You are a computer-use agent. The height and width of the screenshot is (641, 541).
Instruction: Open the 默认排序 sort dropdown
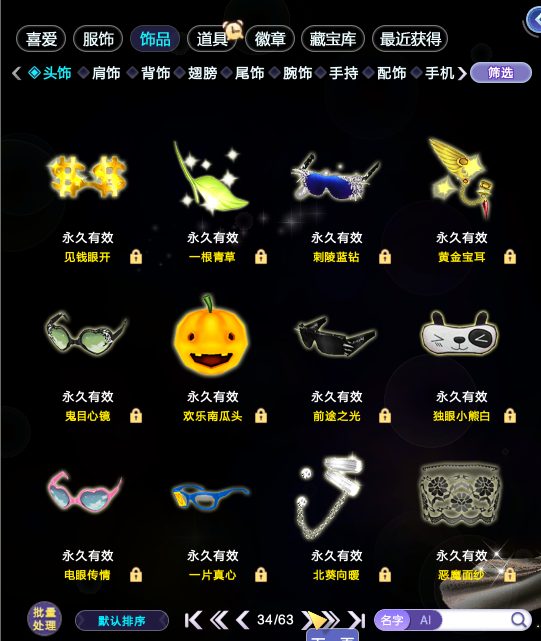(122, 621)
